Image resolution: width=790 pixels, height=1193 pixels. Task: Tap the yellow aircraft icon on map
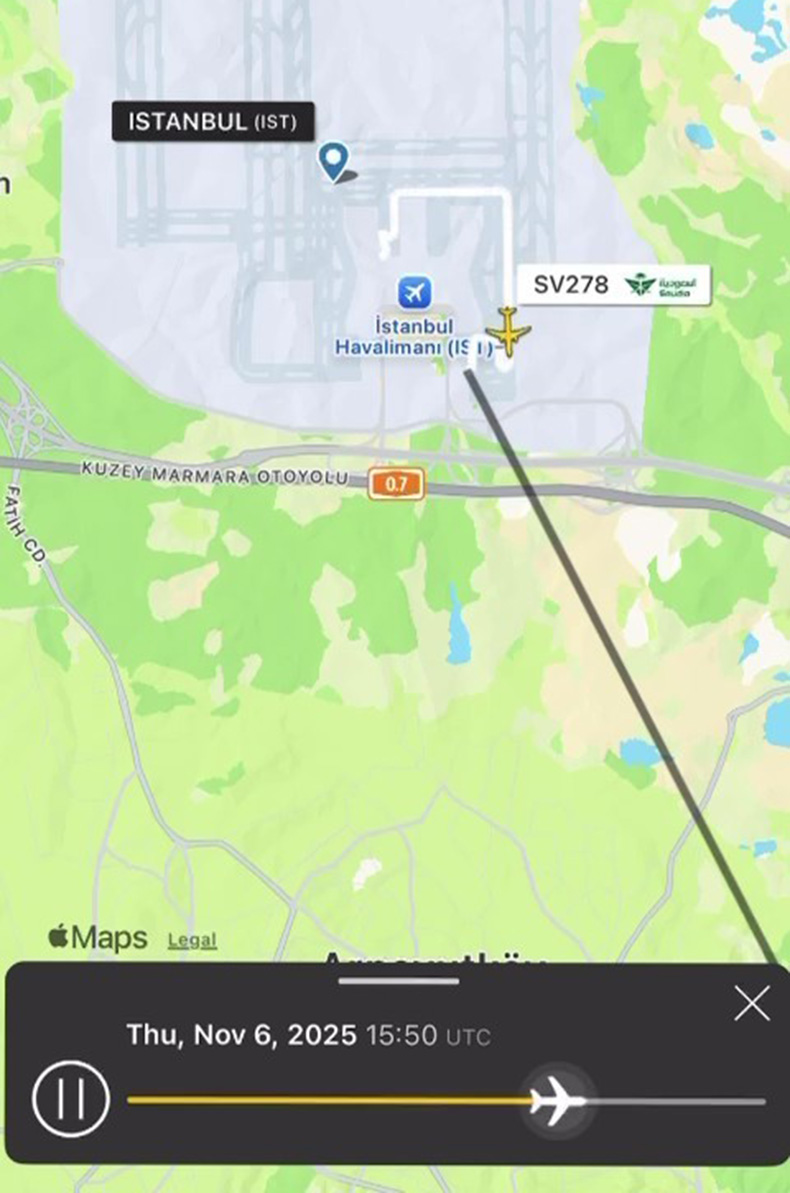click(x=509, y=333)
